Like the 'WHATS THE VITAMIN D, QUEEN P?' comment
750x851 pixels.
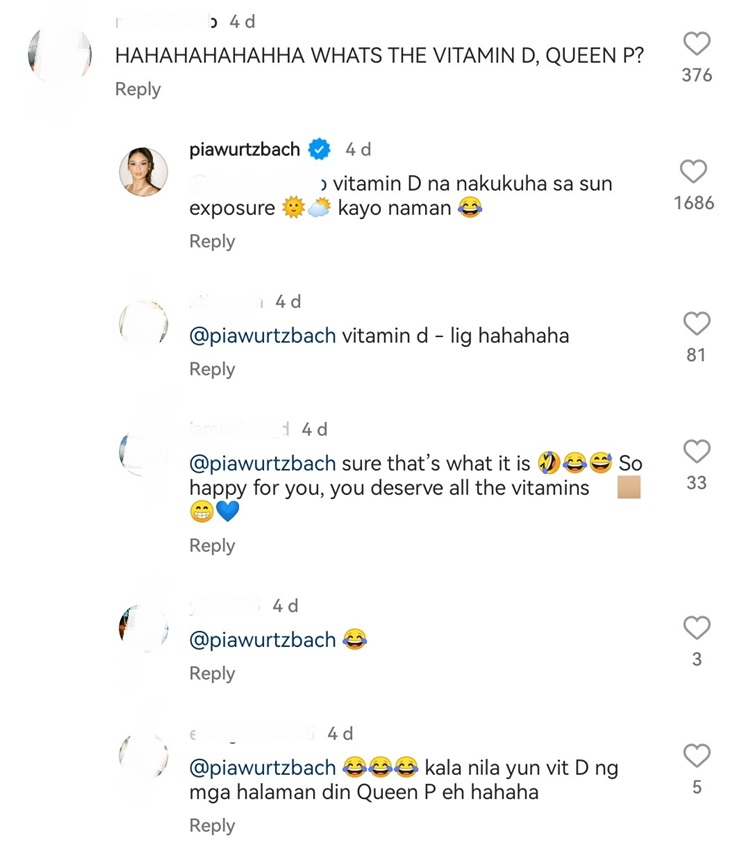[x=697, y=44]
